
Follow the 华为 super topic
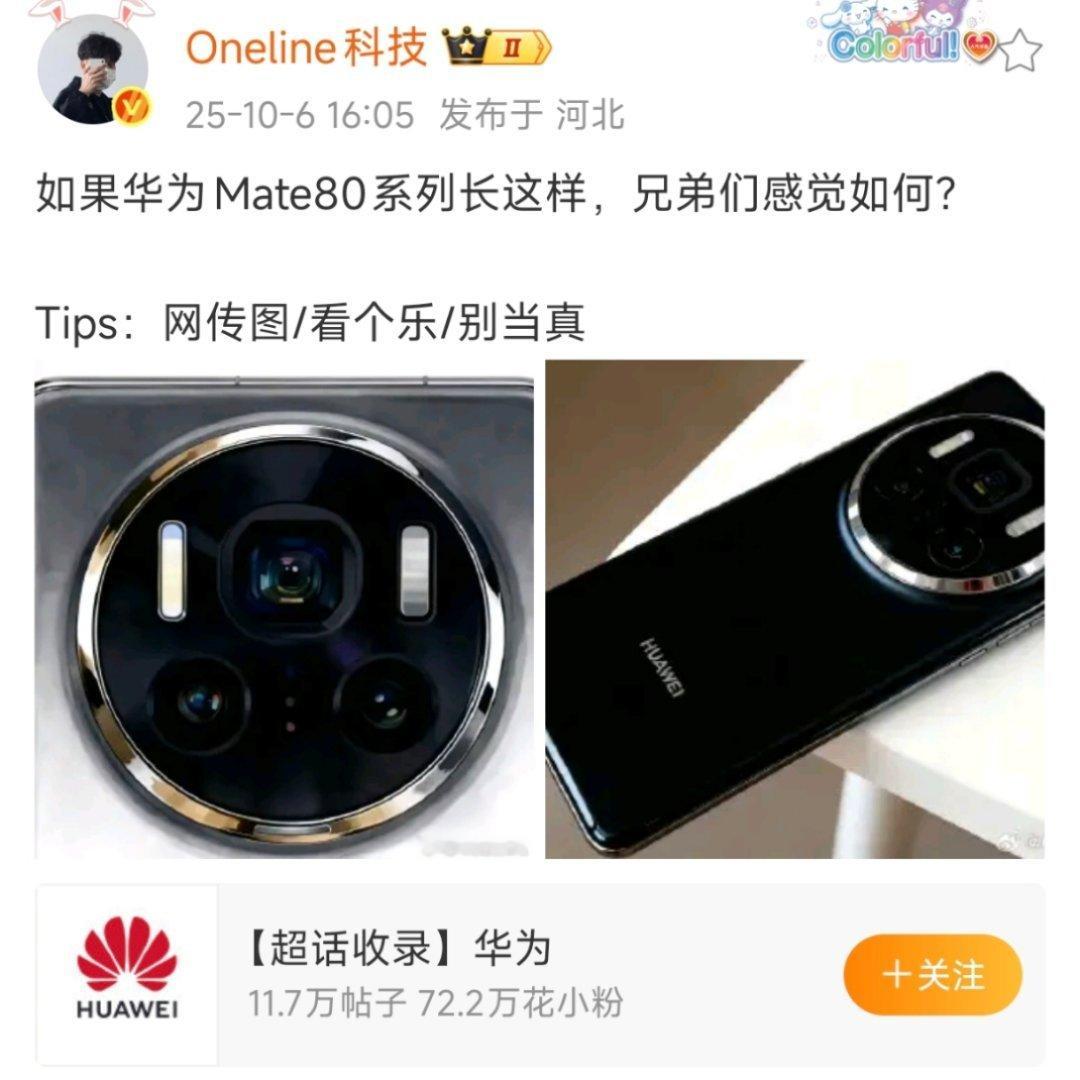(932, 974)
